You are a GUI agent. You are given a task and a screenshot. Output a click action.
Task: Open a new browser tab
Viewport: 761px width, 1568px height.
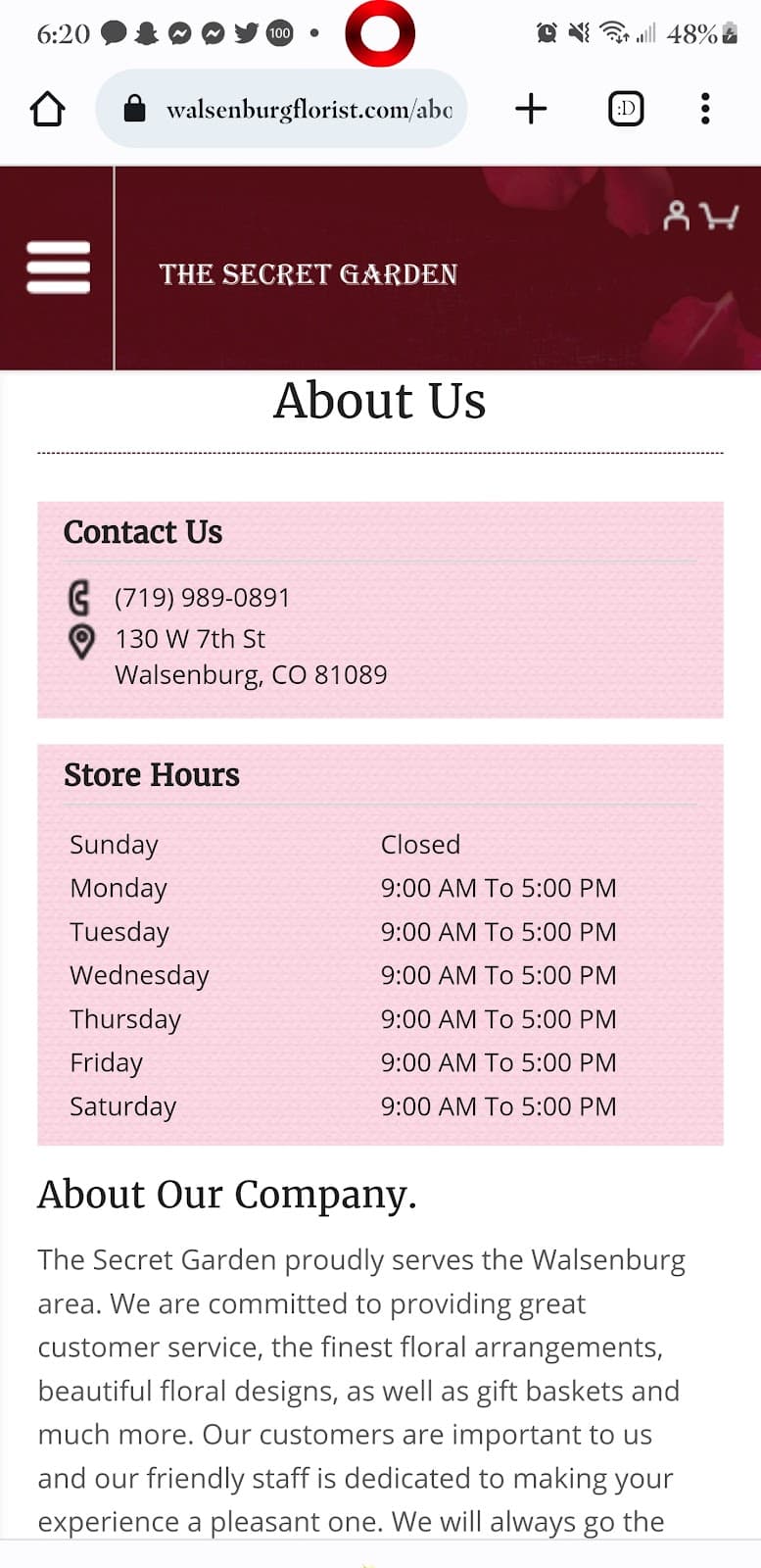[x=531, y=109]
